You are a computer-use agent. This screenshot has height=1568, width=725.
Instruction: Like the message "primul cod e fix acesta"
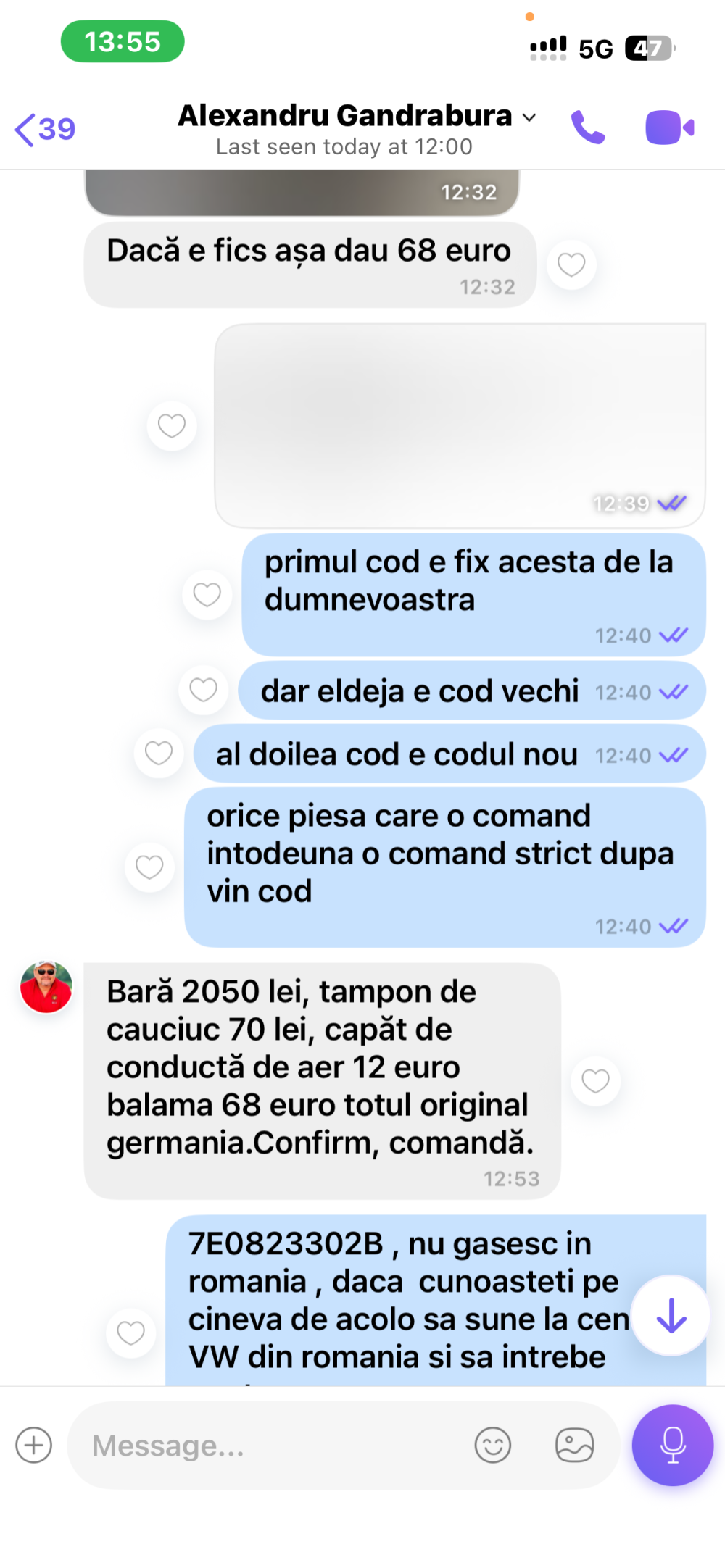[x=207, y=595]
